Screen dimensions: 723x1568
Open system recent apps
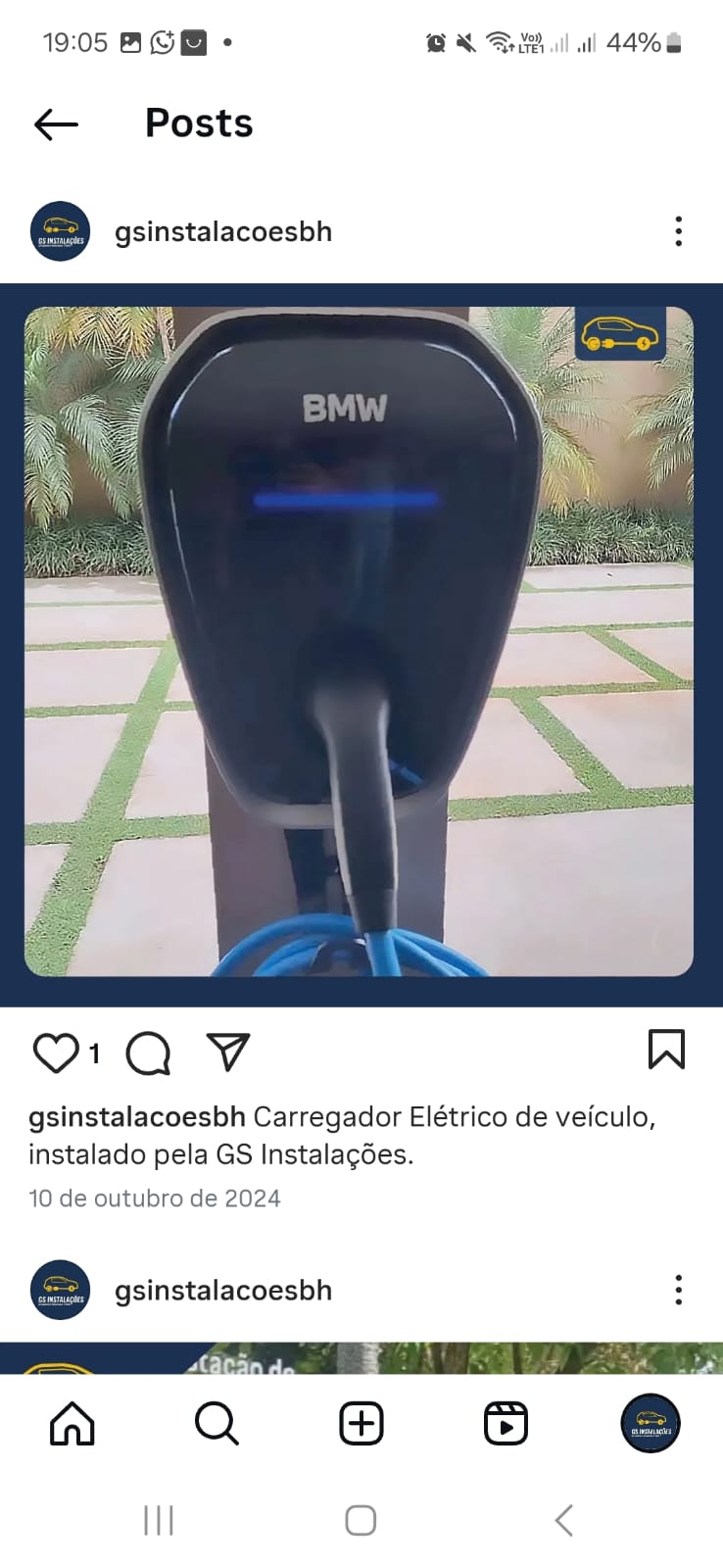pyautogui.click(x=159, y=1521)
